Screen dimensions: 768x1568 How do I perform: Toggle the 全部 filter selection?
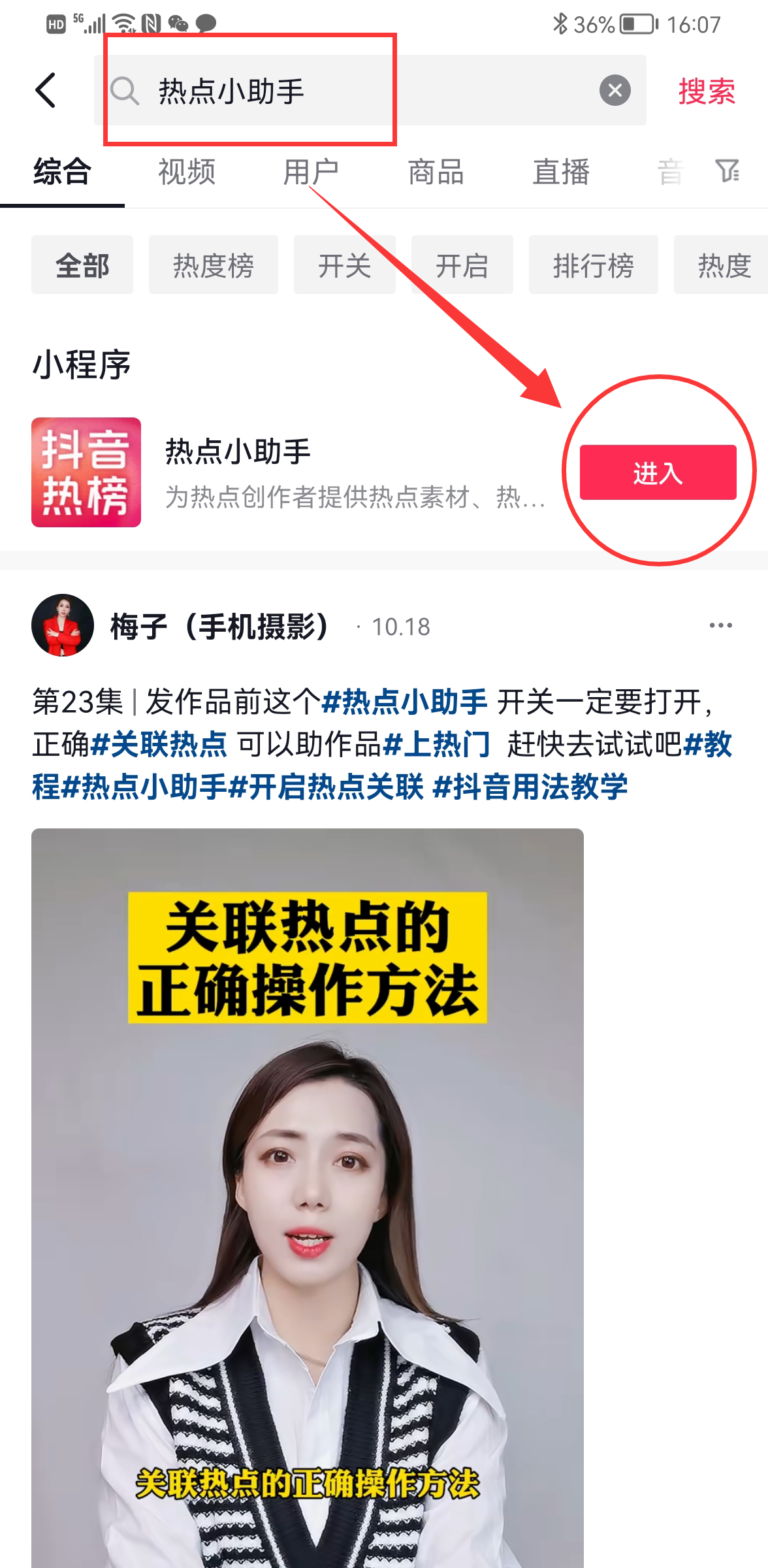coord(82,265)
